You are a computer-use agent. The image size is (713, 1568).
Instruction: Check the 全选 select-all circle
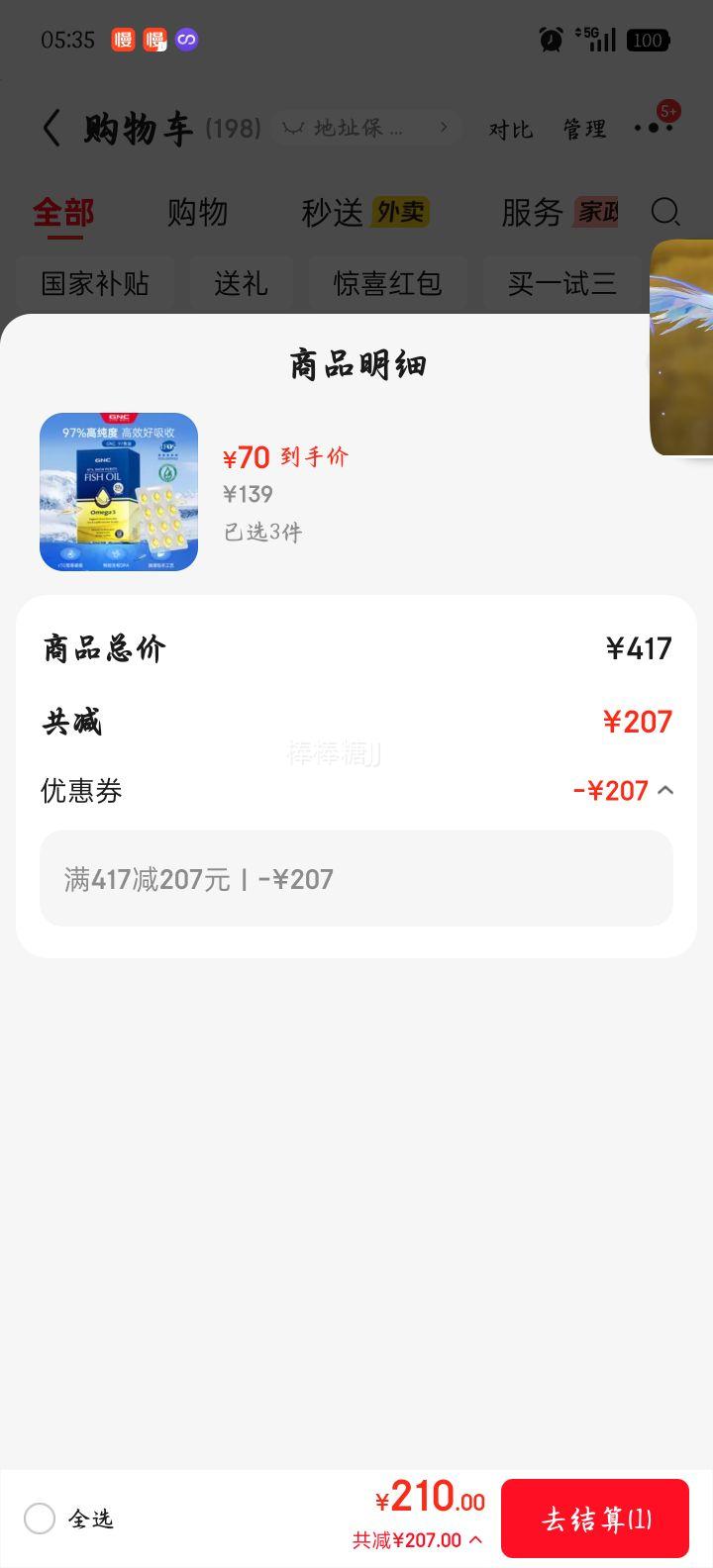[x=40, y=1519]
